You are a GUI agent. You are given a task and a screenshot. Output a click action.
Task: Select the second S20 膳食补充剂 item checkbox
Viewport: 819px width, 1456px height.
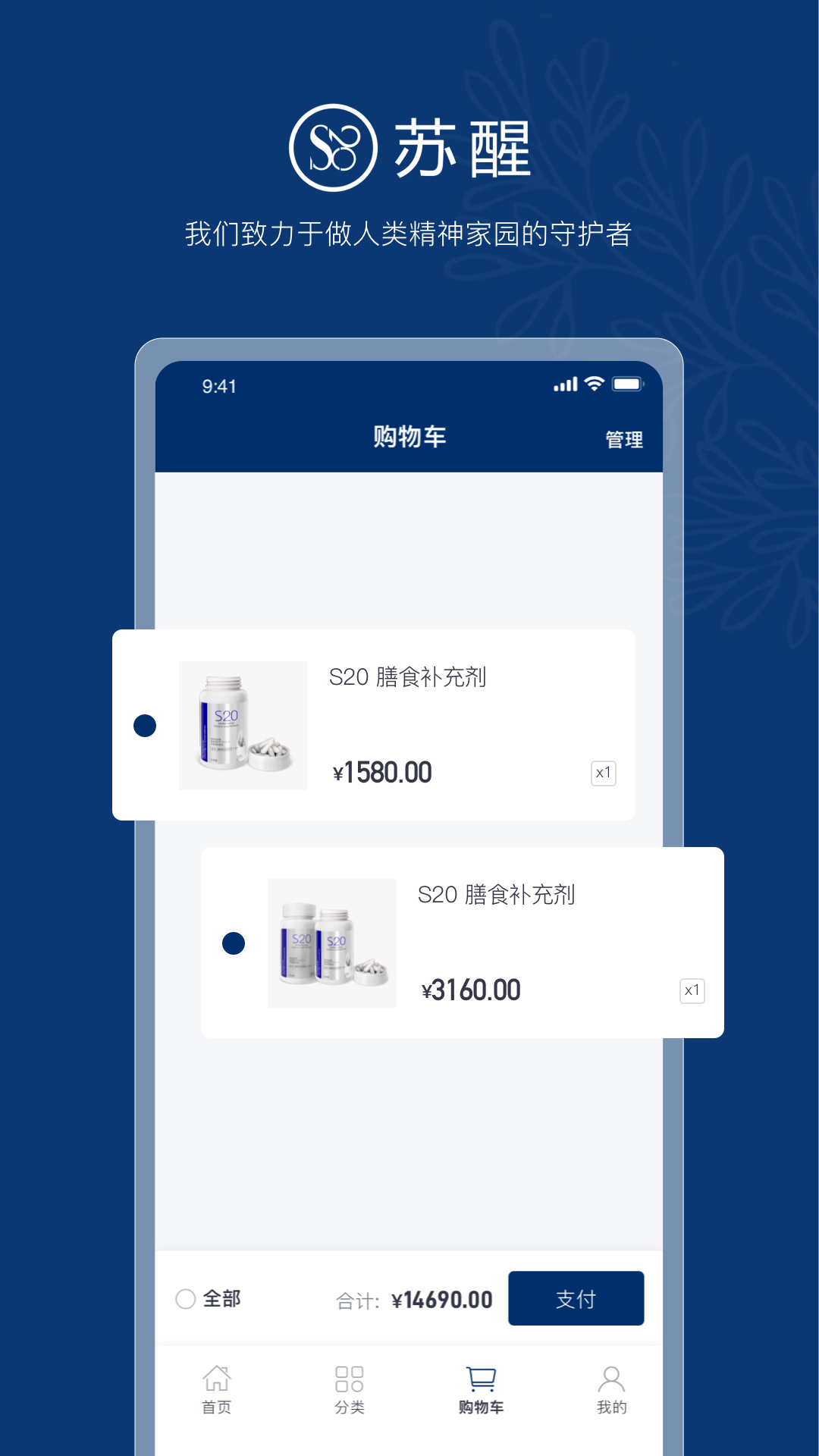(x=234, y=943)
